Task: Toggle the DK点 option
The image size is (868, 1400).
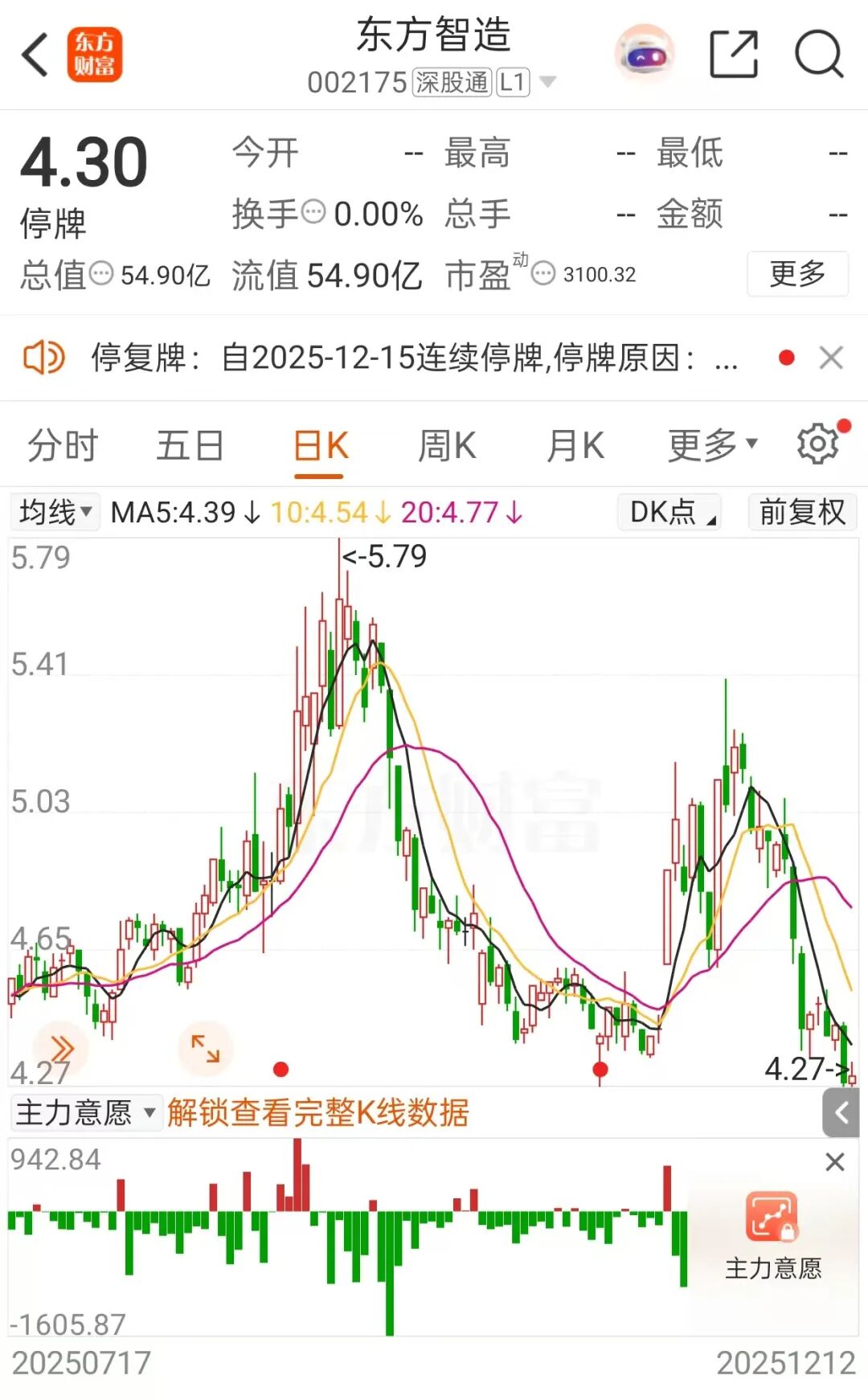Action: pyautogui.click(x=669, y=512)
